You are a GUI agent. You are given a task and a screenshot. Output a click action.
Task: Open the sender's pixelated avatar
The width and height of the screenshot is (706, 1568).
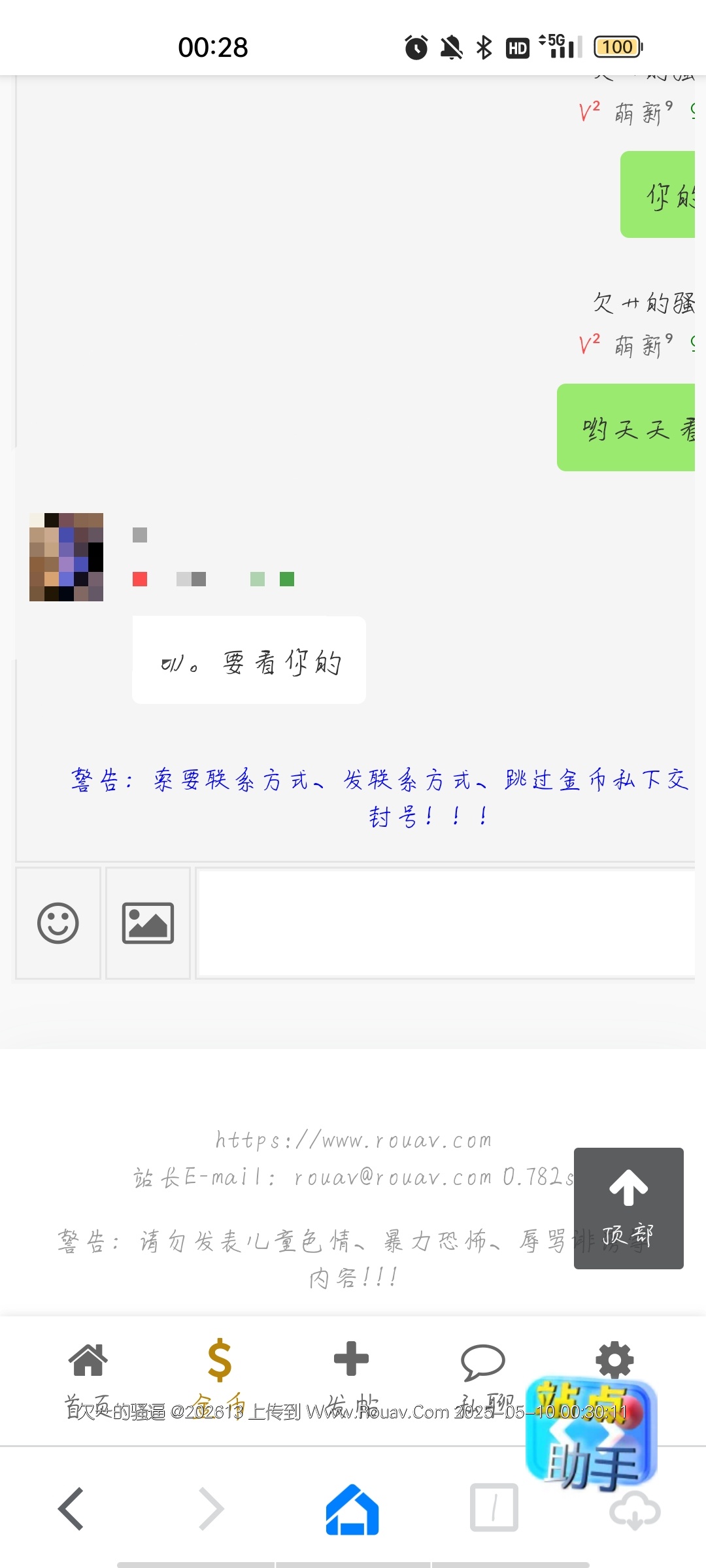pyautogui.click(x=66, y=557)
